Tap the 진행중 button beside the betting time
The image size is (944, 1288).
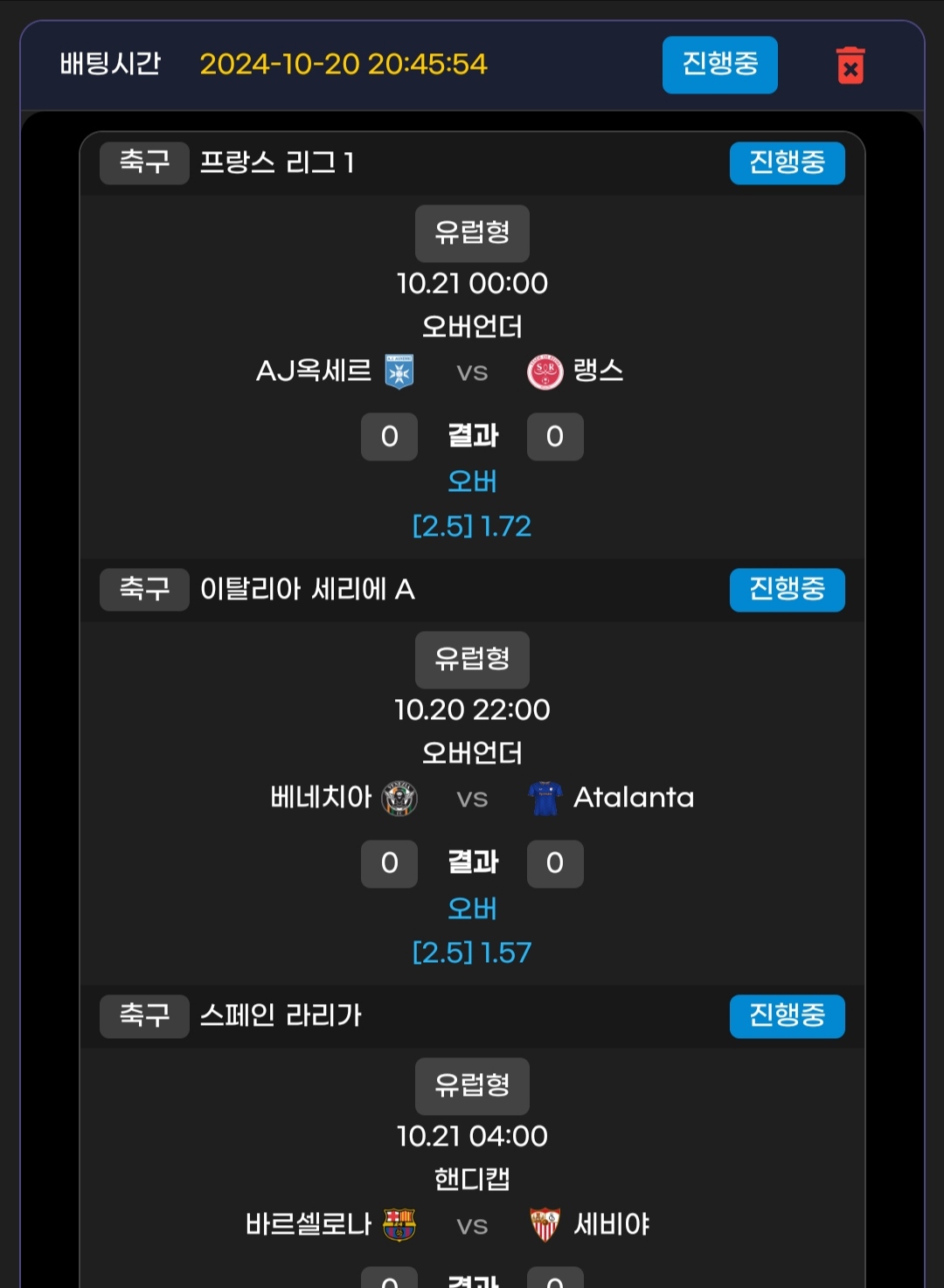pos(719,65)
